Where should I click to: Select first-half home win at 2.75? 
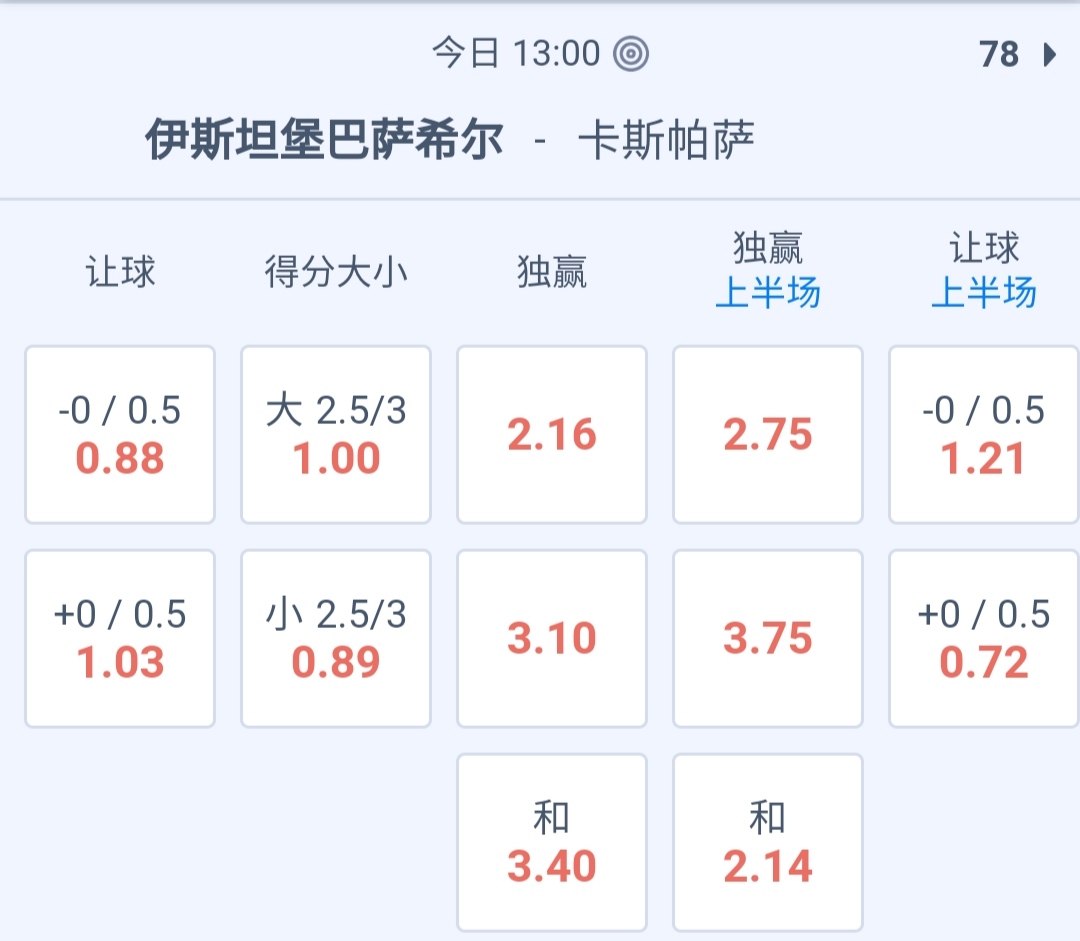click(x=768, y=435)
